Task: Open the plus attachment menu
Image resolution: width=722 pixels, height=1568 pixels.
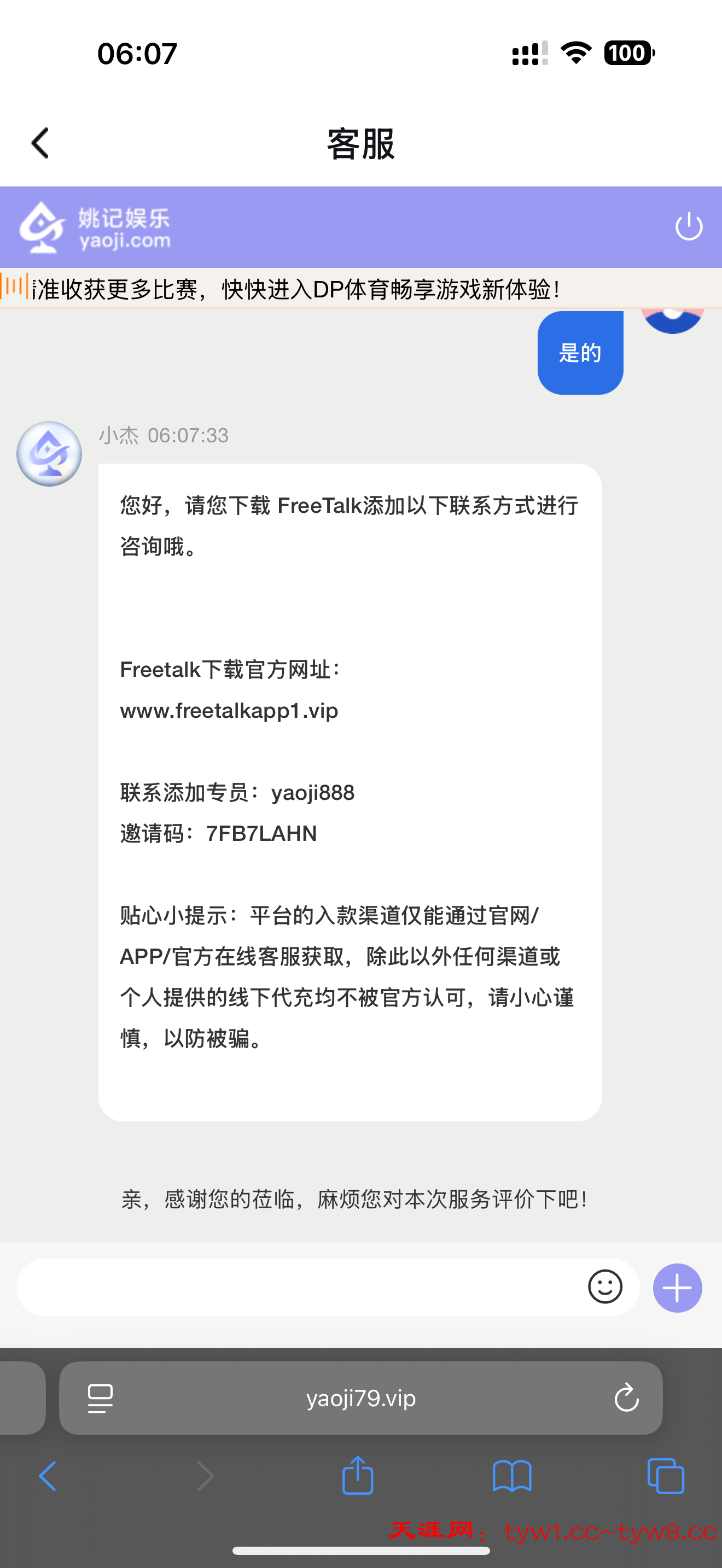Action: click(677, 1288)
